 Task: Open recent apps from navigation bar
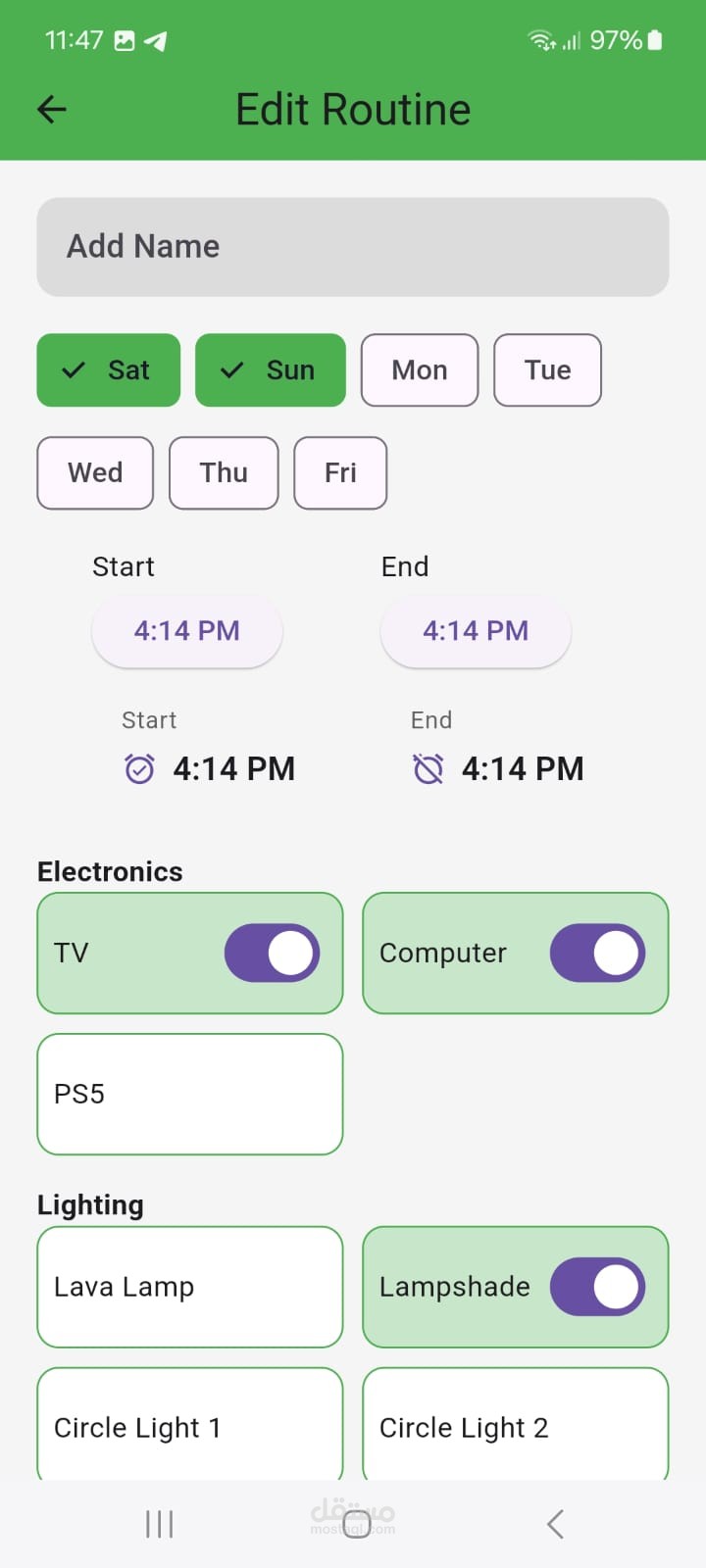(x=159, y=1524)
